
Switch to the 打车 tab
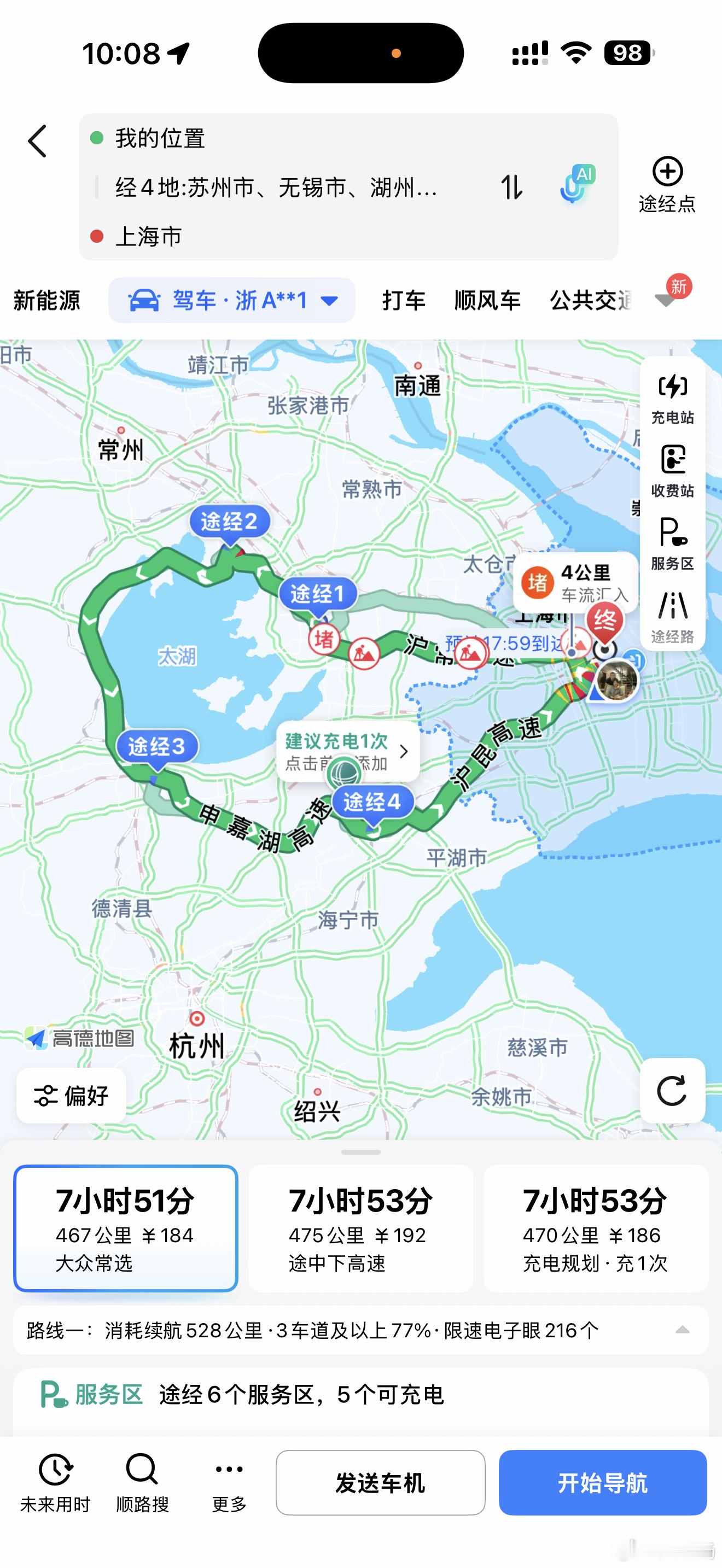[x=404, y=300]
